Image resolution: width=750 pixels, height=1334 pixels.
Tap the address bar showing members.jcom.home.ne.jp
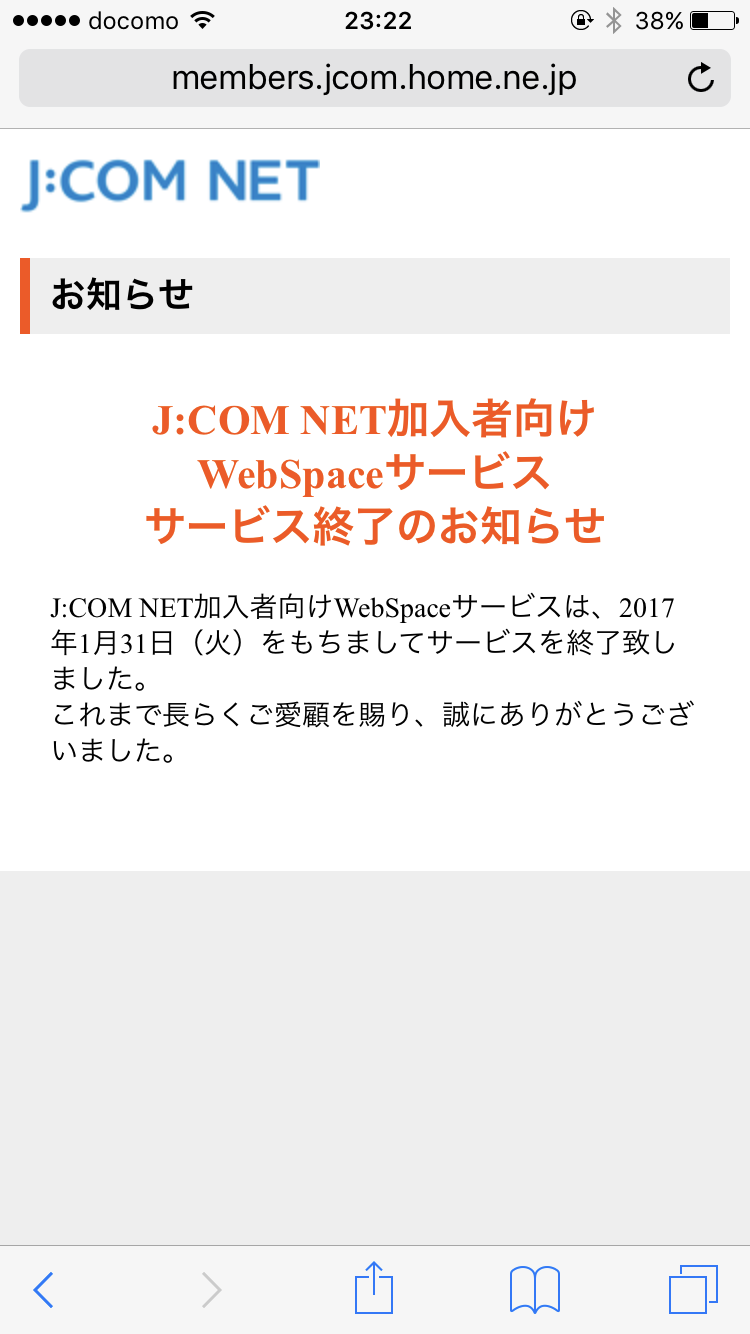coord(374,78)
